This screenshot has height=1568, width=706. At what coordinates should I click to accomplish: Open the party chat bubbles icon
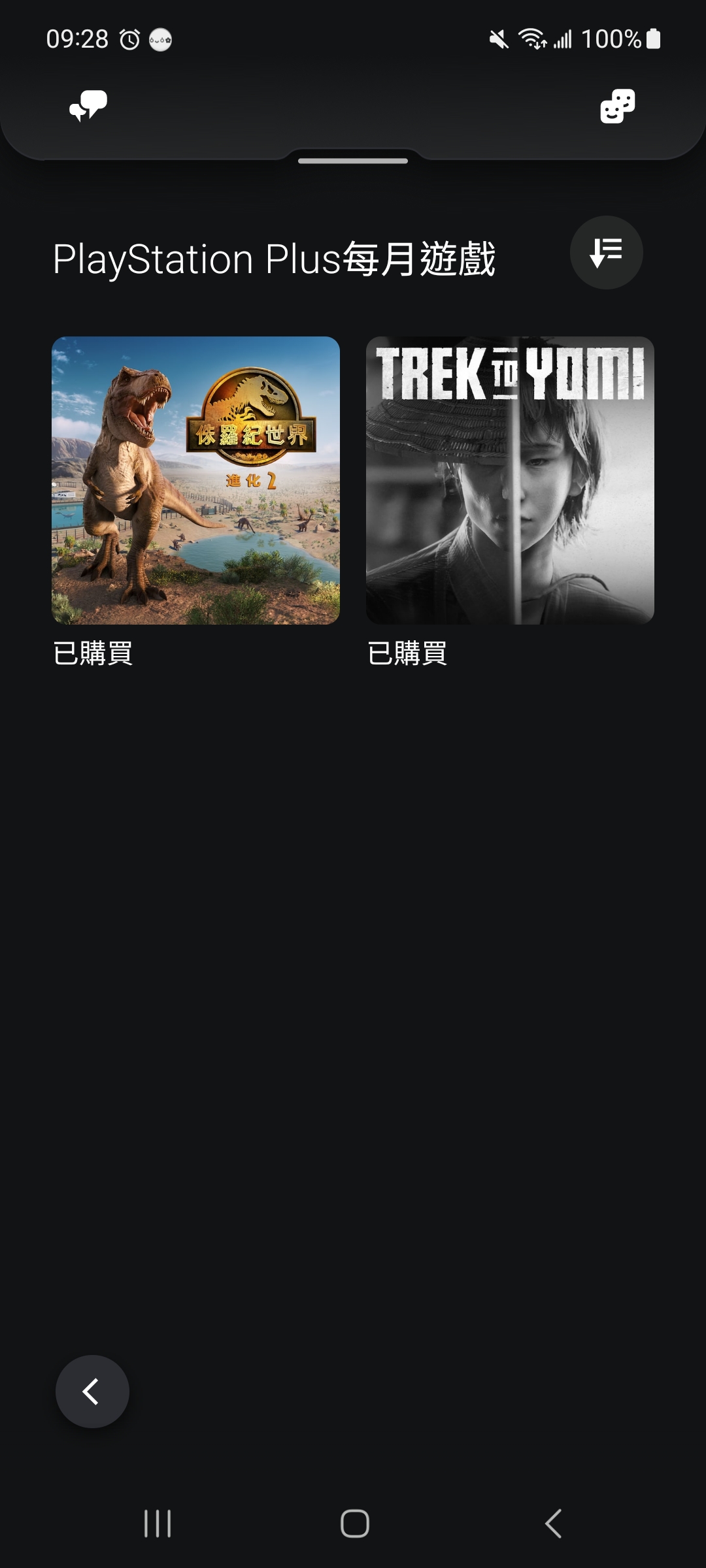88,106
